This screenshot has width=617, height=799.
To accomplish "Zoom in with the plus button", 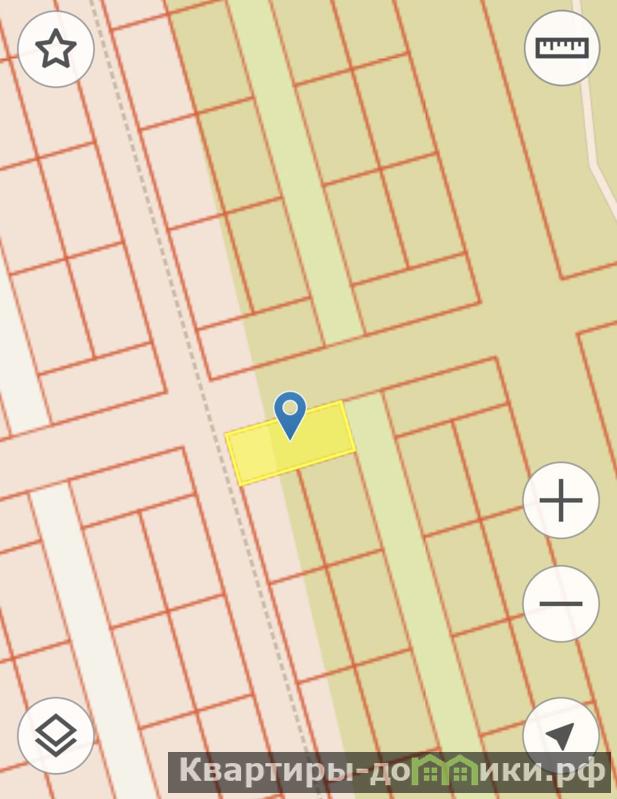I will pyautogui.click(x=561, y=500).
